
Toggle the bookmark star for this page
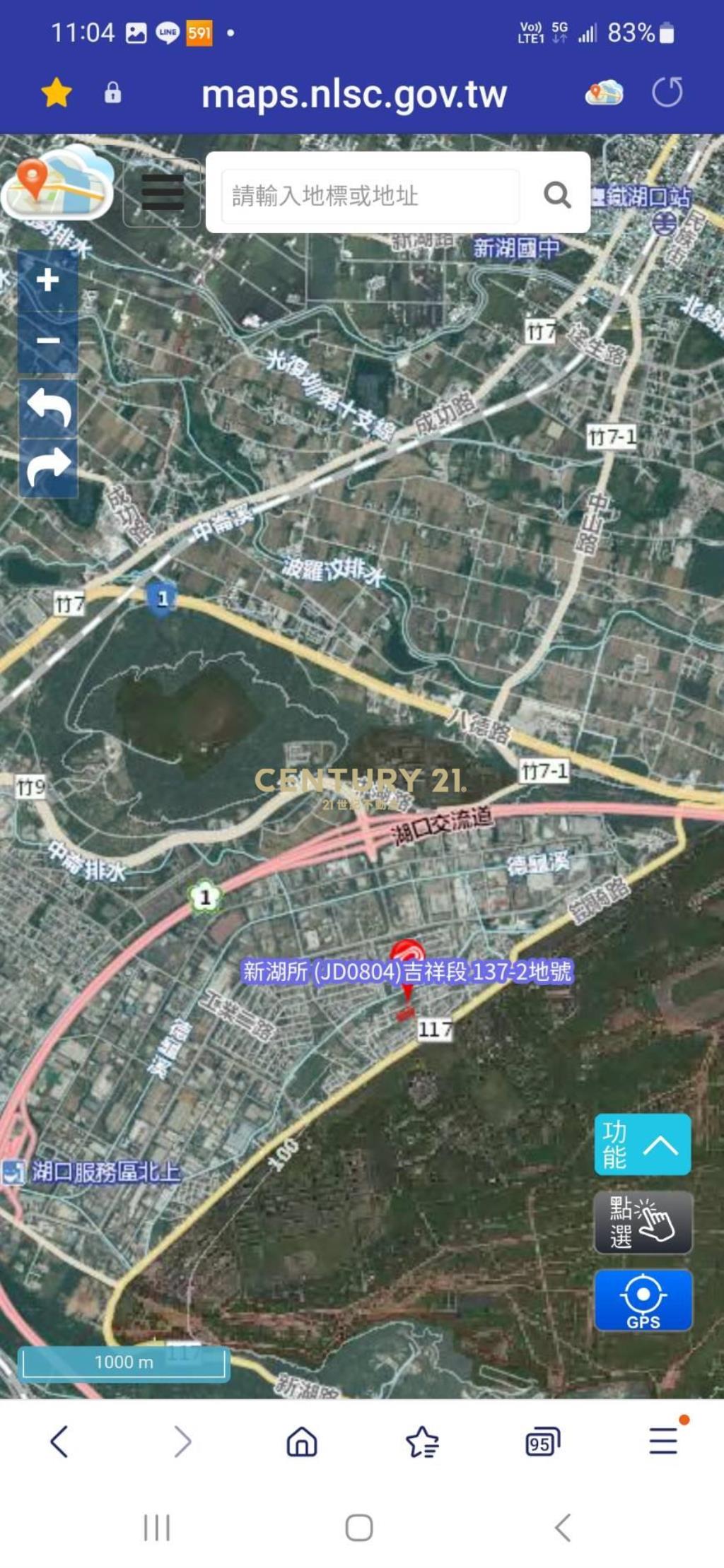[x=57, y=94]
